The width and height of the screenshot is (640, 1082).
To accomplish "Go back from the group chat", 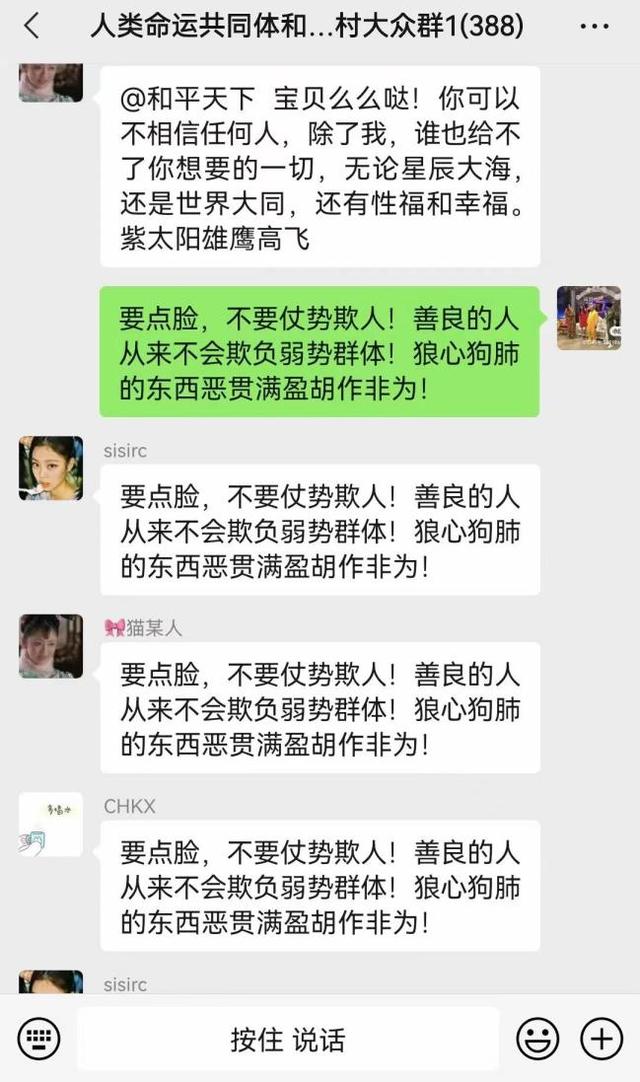I will point(32,26).
